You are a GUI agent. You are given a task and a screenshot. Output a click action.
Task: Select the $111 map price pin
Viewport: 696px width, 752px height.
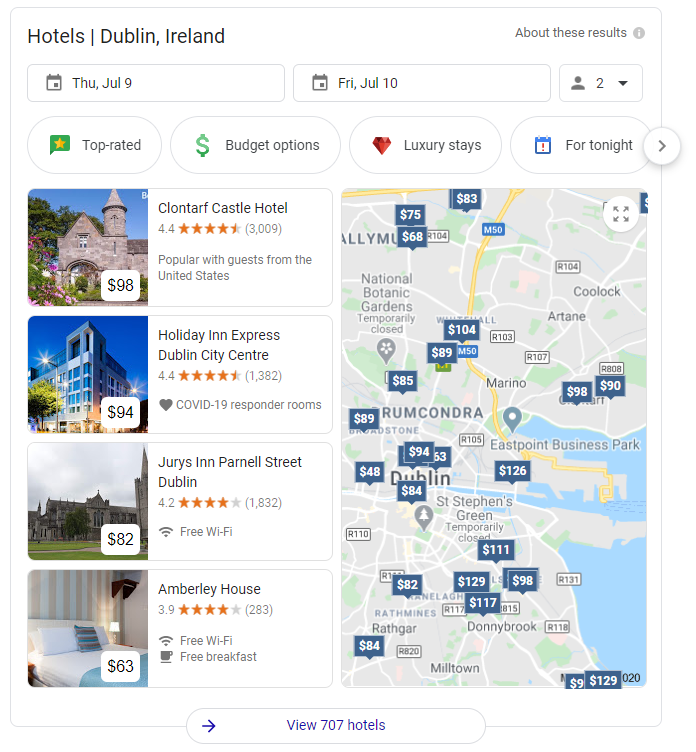496,550
